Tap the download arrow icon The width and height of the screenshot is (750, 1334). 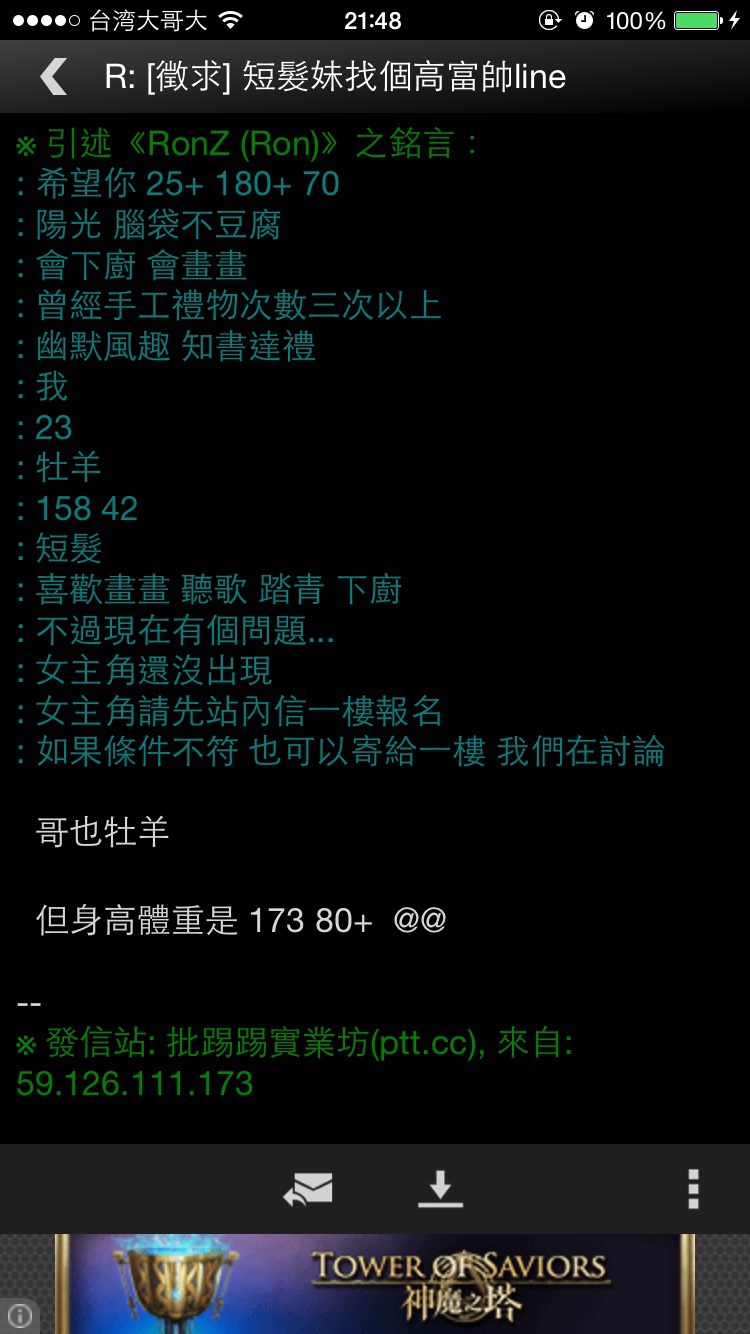pos(440,1189)
